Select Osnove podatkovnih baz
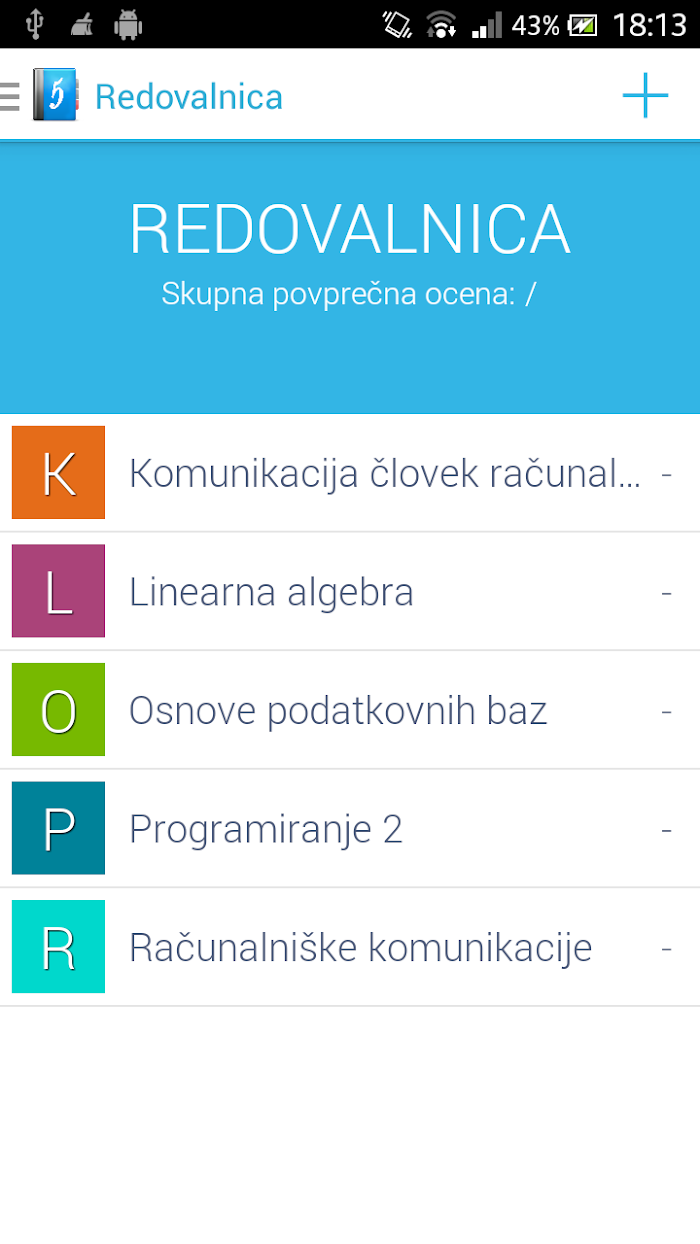 pos(350,710)
